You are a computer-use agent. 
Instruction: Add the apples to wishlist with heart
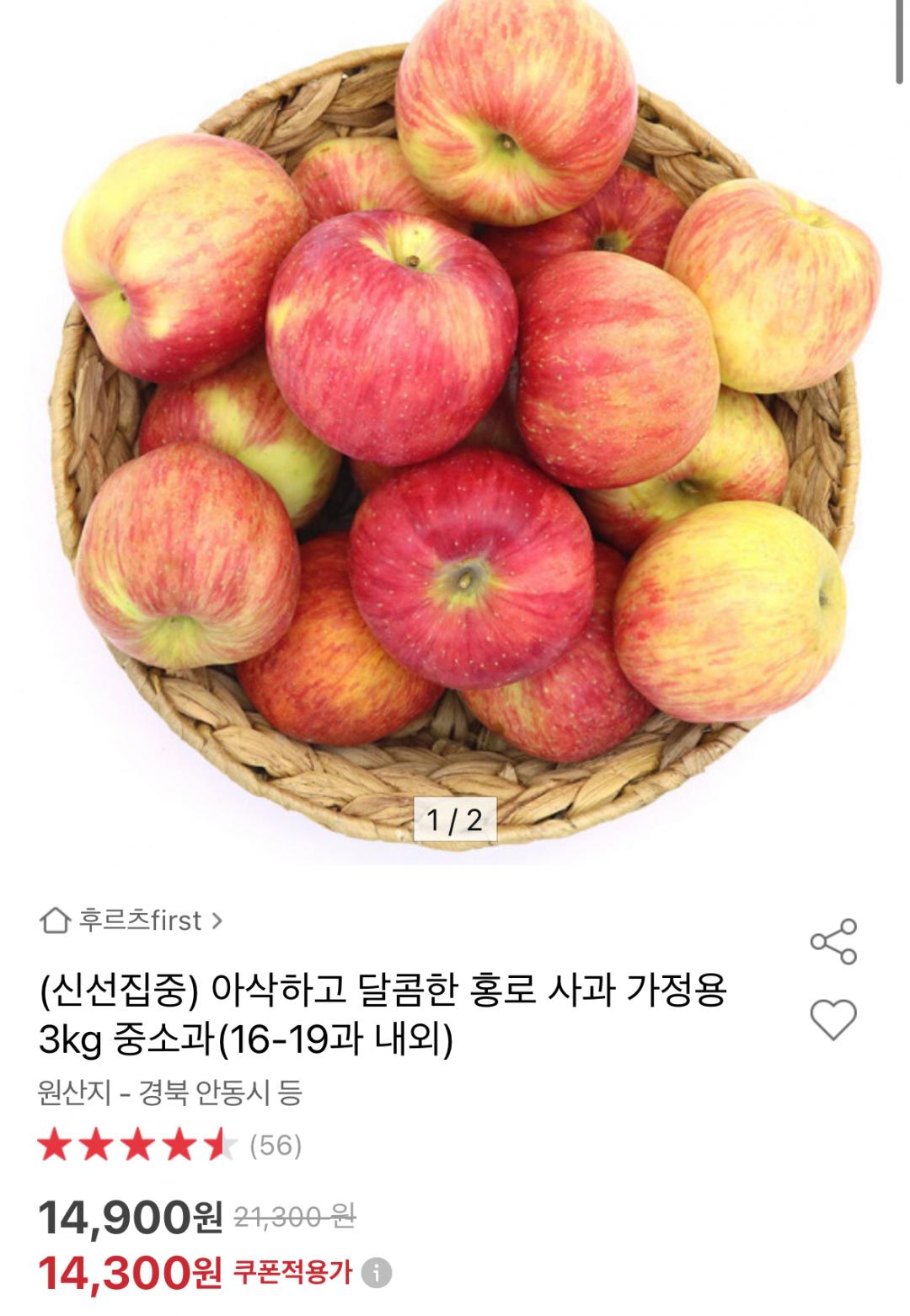[832, 1018]
